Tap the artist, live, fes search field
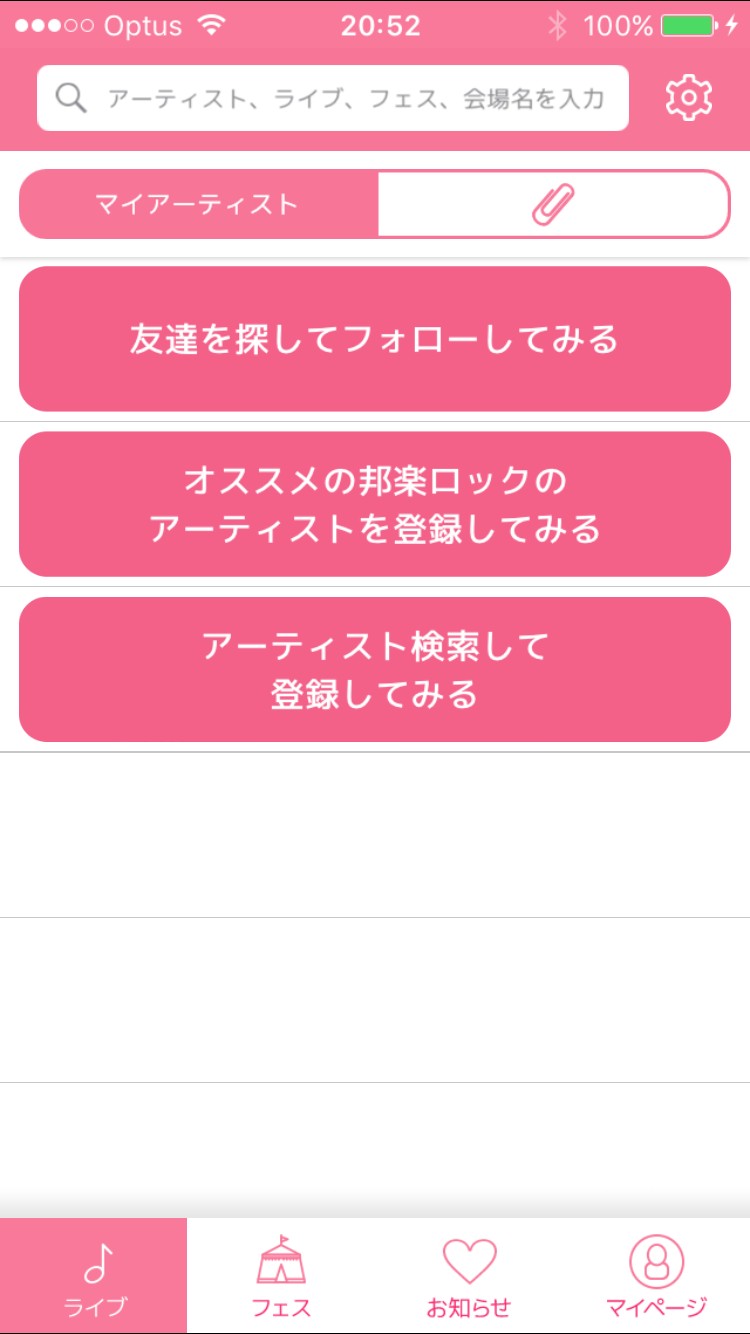The height and width of the screenshot is (1334, 750). point(333,98)
